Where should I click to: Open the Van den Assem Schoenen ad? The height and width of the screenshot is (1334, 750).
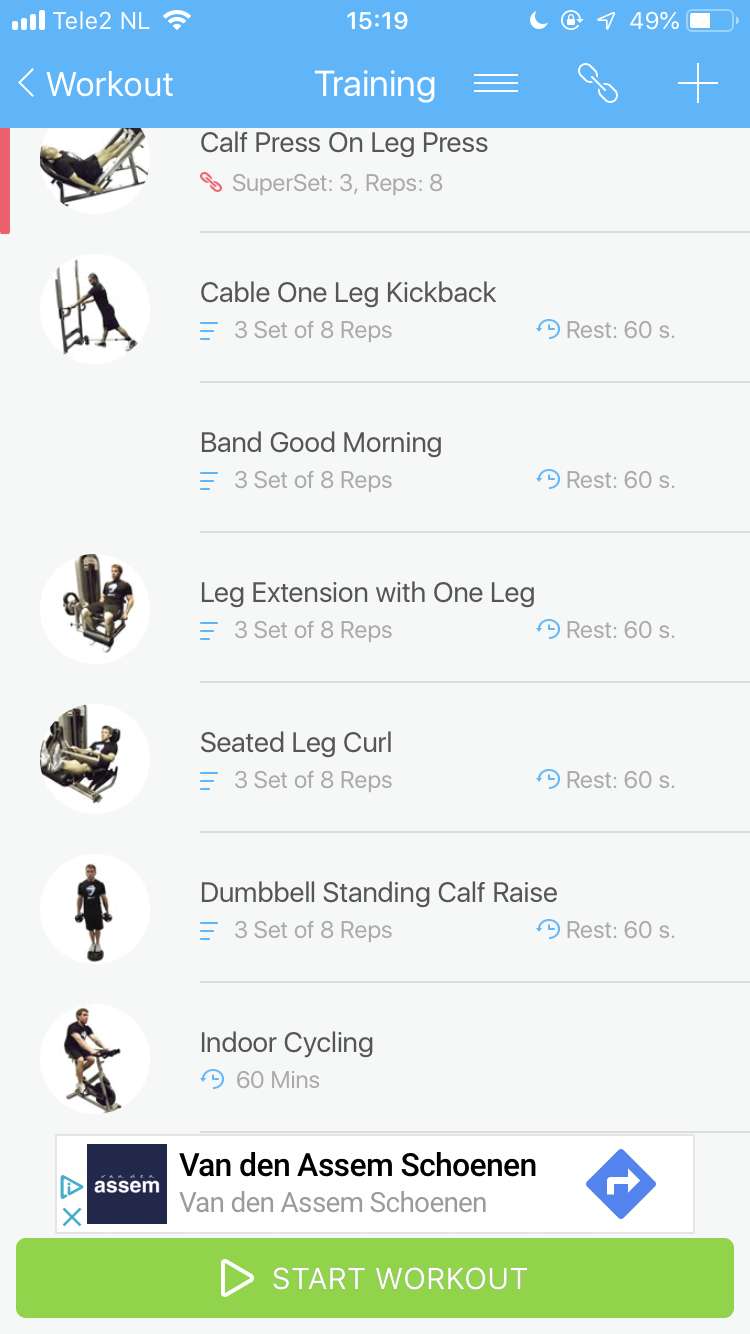point(375,1184)
